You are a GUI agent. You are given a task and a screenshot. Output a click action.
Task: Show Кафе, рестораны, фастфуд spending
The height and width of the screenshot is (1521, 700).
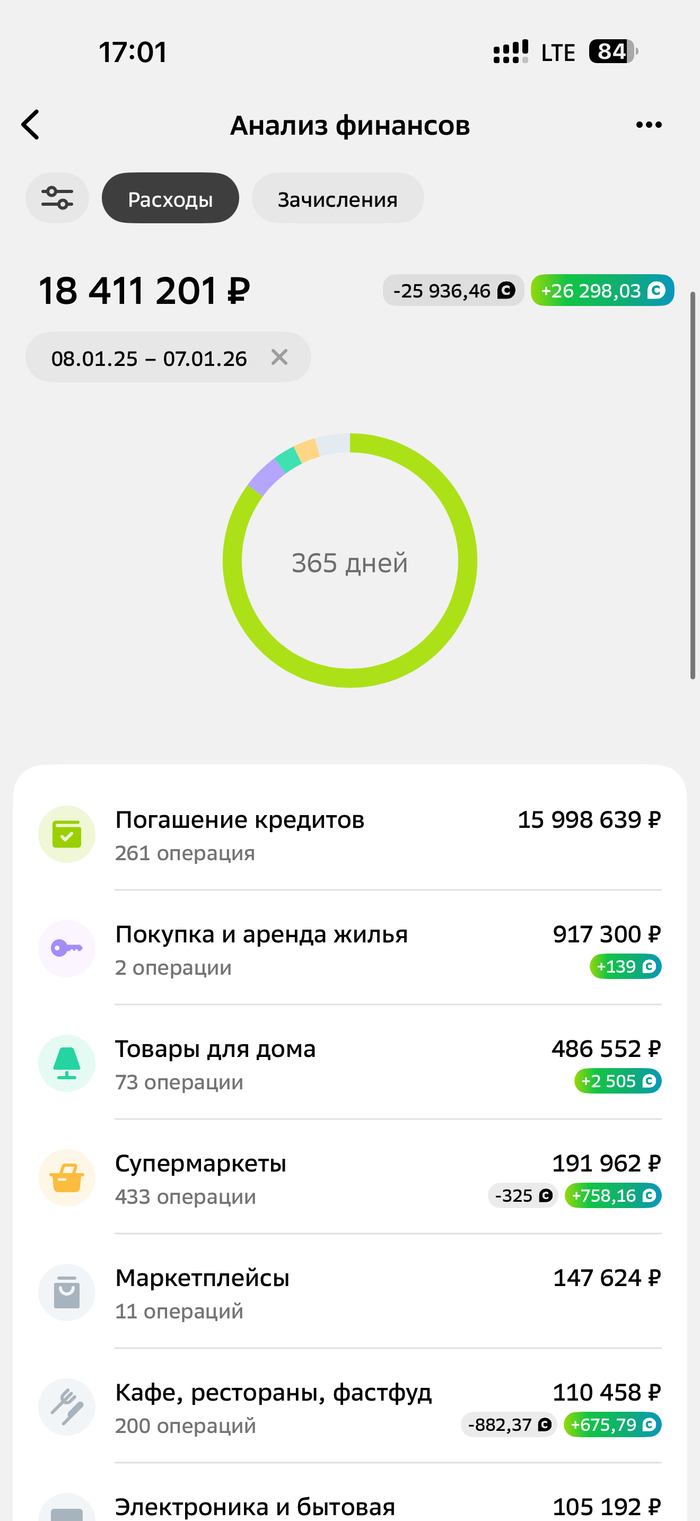coord(350,1407)
